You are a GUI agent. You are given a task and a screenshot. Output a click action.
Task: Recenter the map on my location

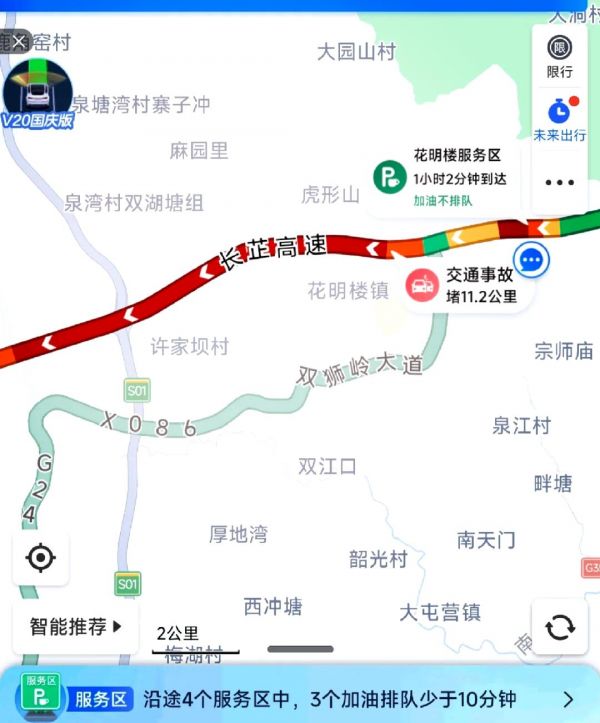coord(41,557)
